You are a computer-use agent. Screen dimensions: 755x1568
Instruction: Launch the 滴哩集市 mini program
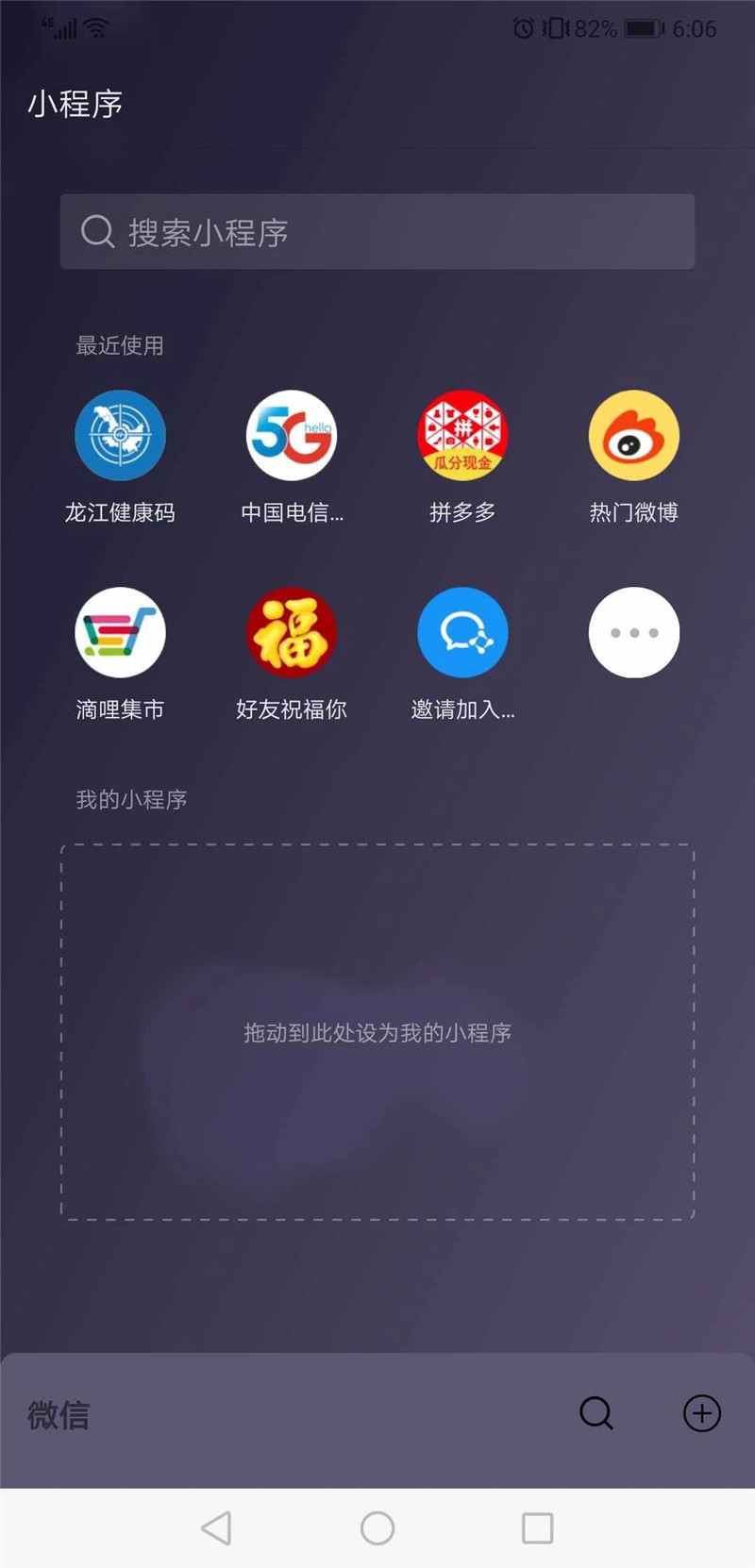(120, 633)
